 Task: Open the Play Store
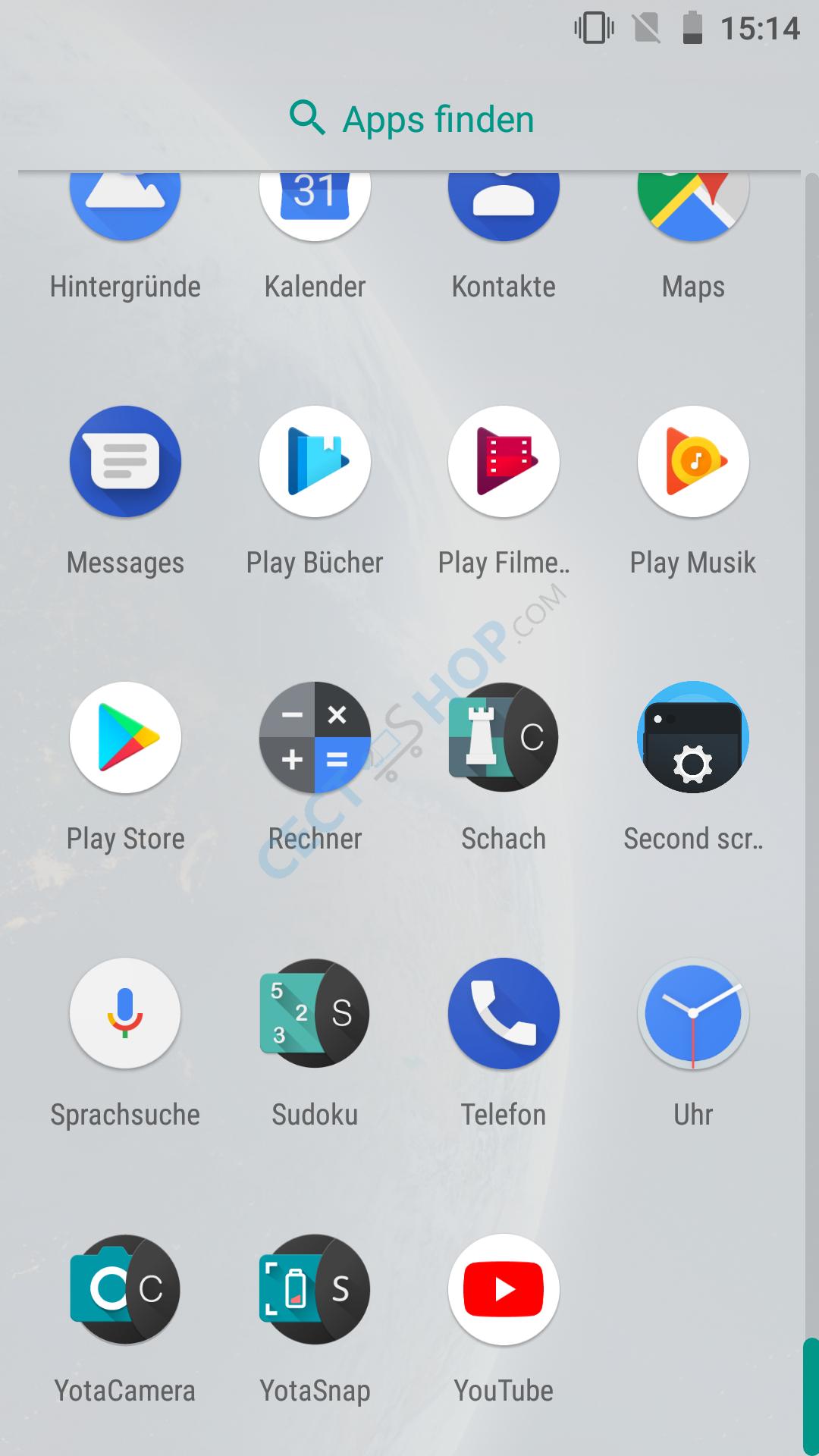point(125,738)
